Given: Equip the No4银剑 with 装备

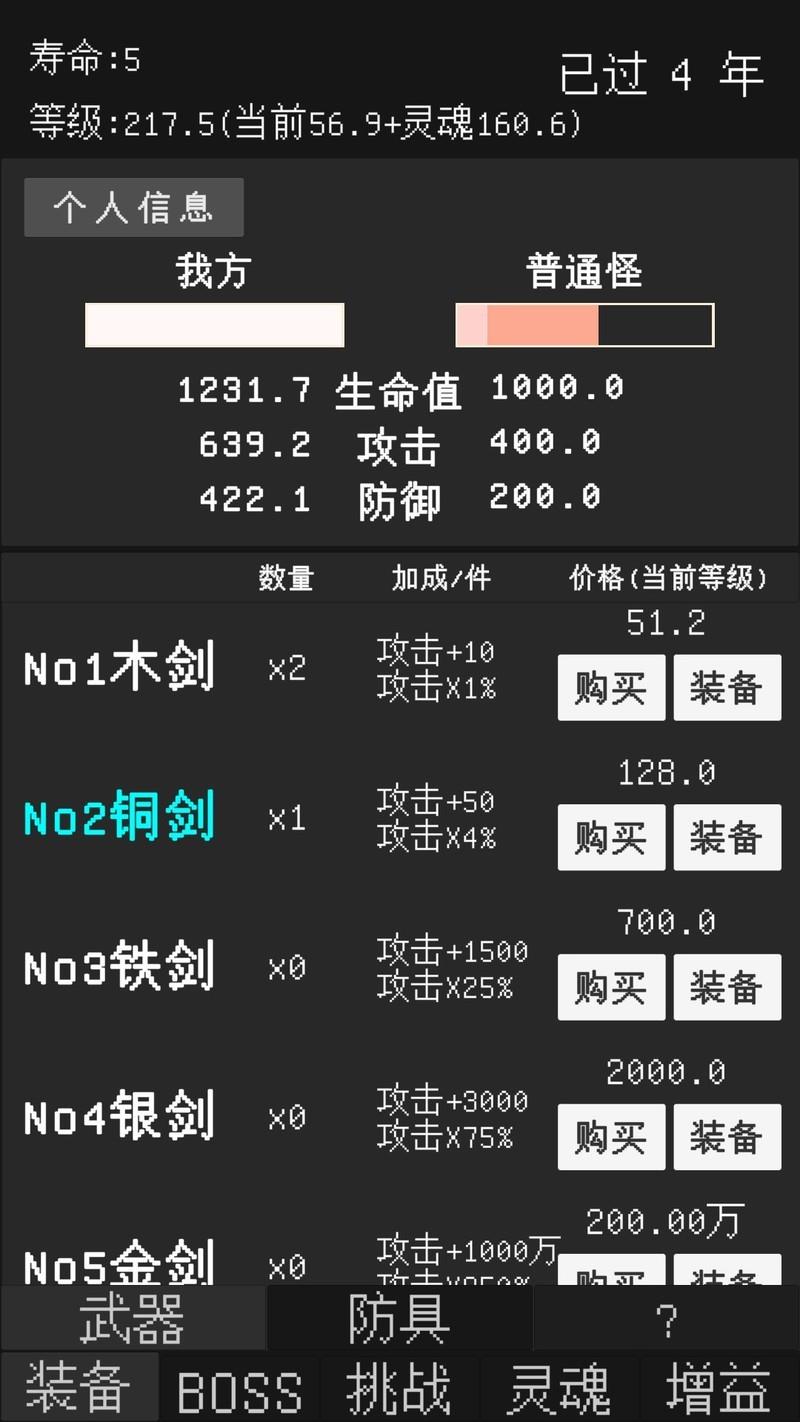Looking at the screenshot, I should pos(727,1137).
